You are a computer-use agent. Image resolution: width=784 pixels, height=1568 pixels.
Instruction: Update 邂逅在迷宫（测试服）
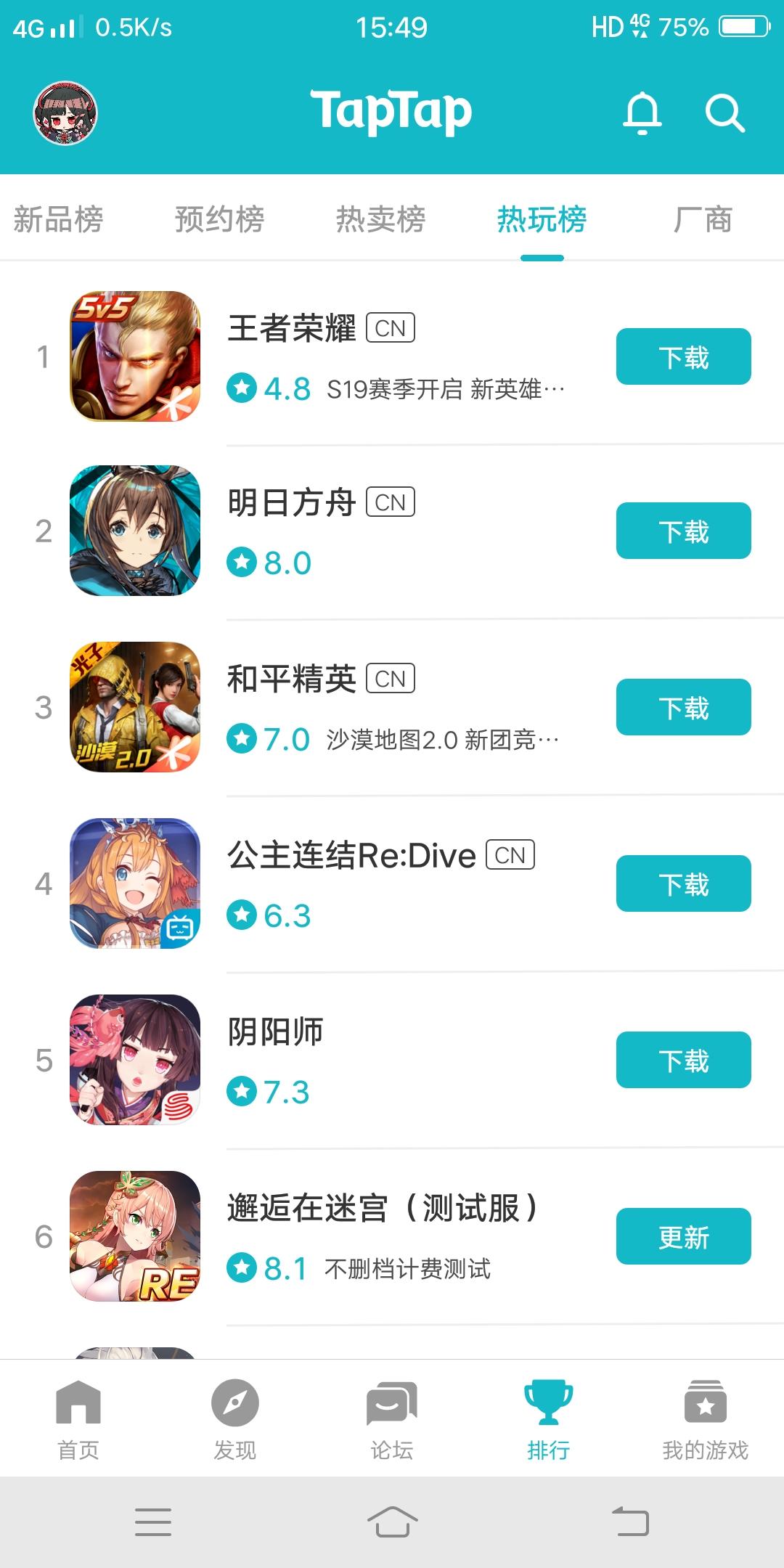[x=683, y=1236]
